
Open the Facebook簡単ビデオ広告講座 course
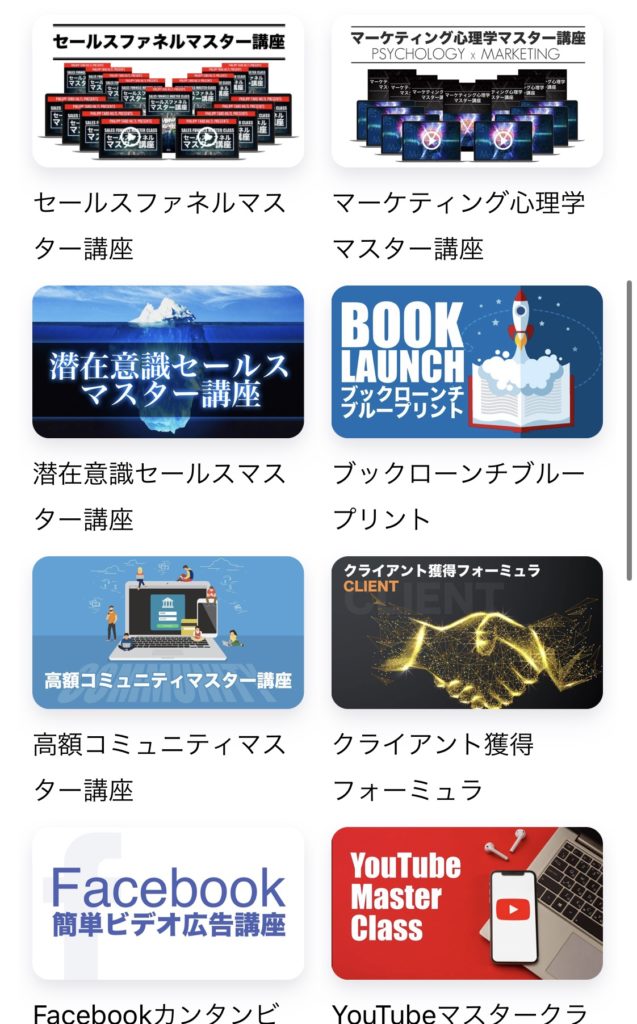tap(168, 903)
